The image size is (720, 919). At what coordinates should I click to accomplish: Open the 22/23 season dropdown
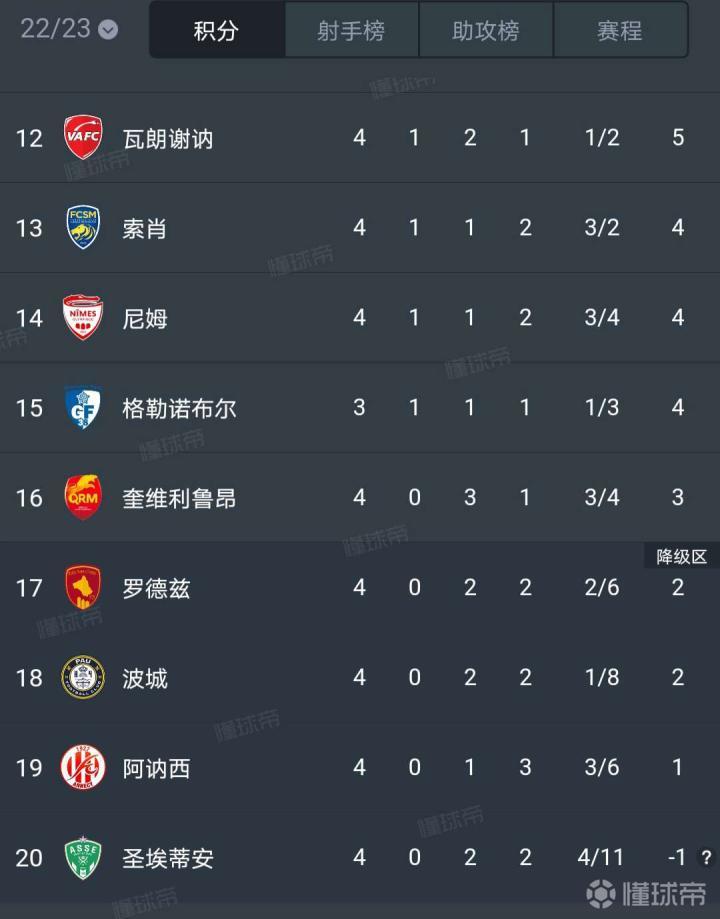point(69,29)
